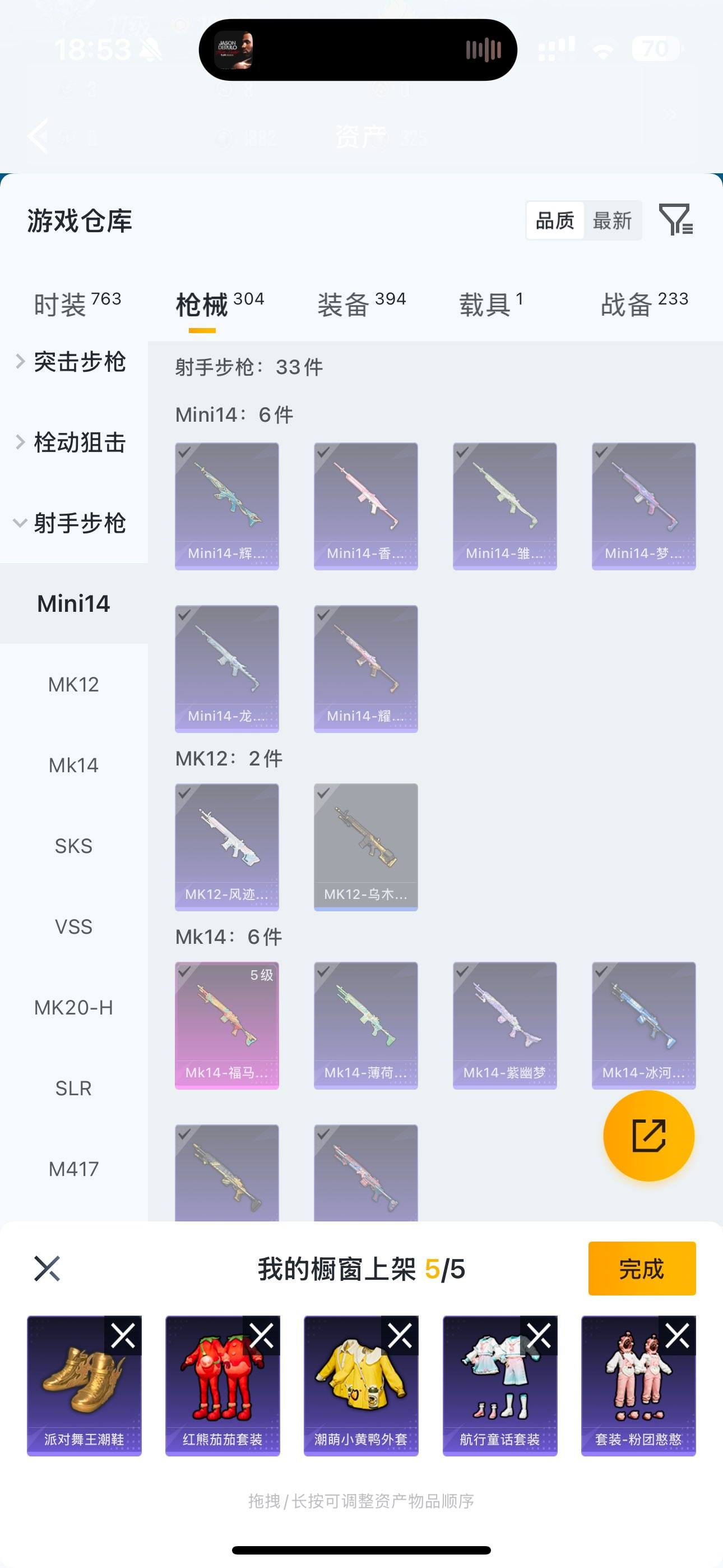Switch to the 战备 tab
723x1568 pixels.
[644, 304]
